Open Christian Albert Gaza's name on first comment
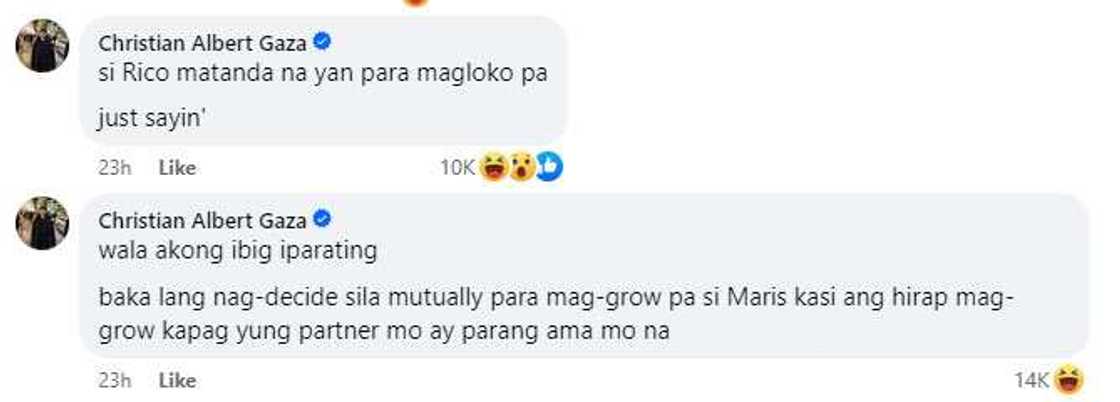1120x402 pixels. 202,42
